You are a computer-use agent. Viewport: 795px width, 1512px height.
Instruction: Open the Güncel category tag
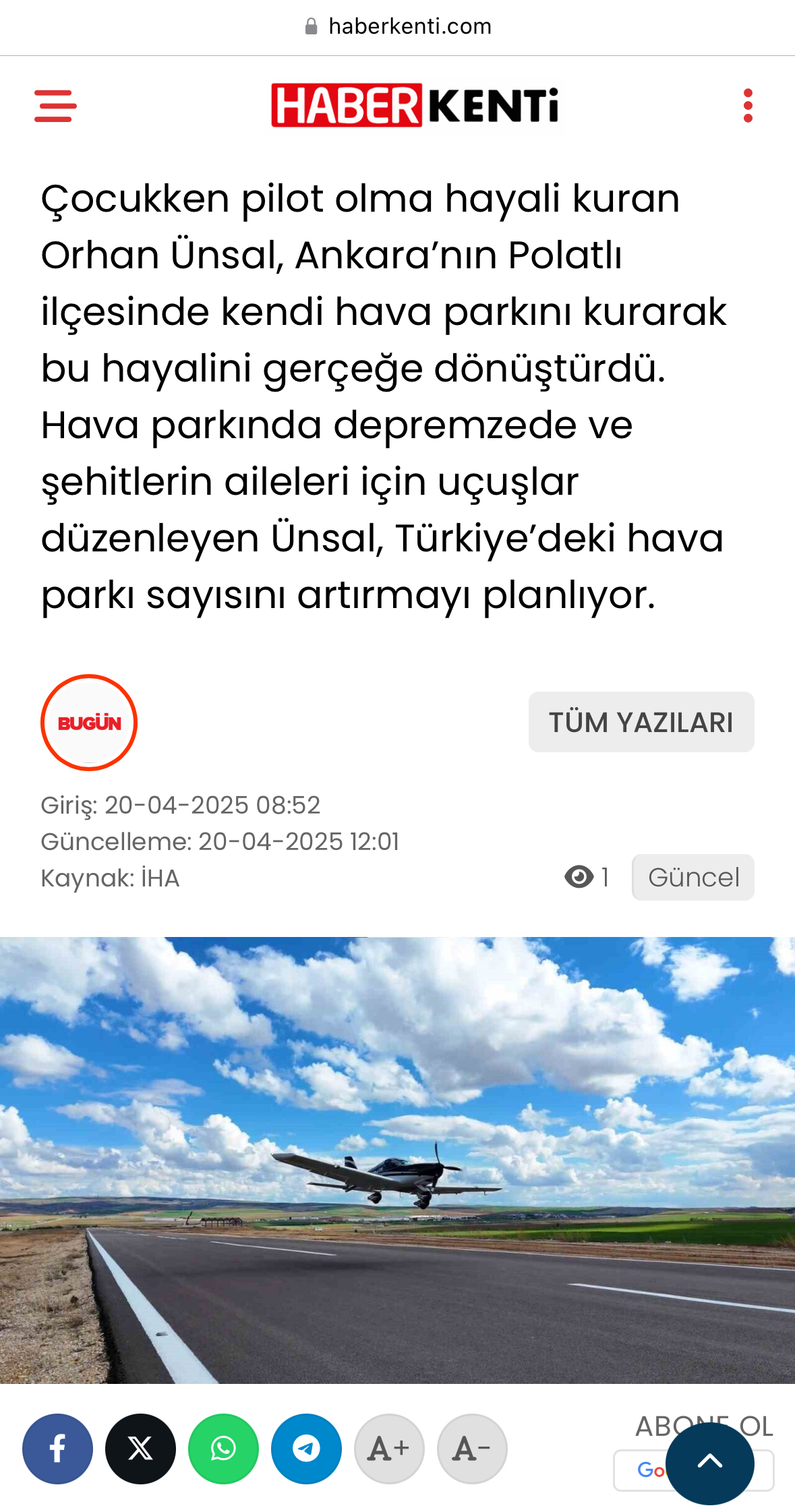[x=693, y=878]
